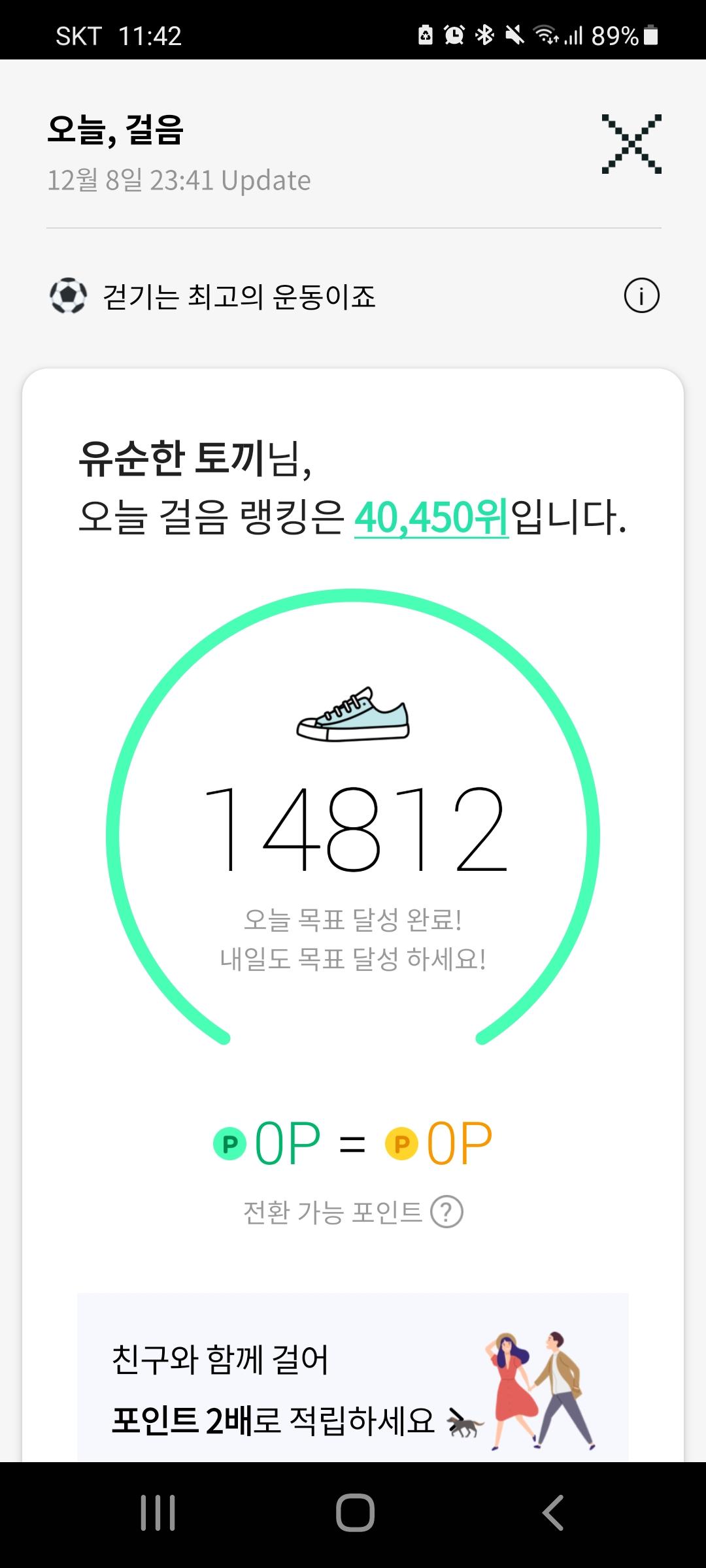Open the 40,450위 ranking link
706x1568 pixels.
(x=431, y=517)
